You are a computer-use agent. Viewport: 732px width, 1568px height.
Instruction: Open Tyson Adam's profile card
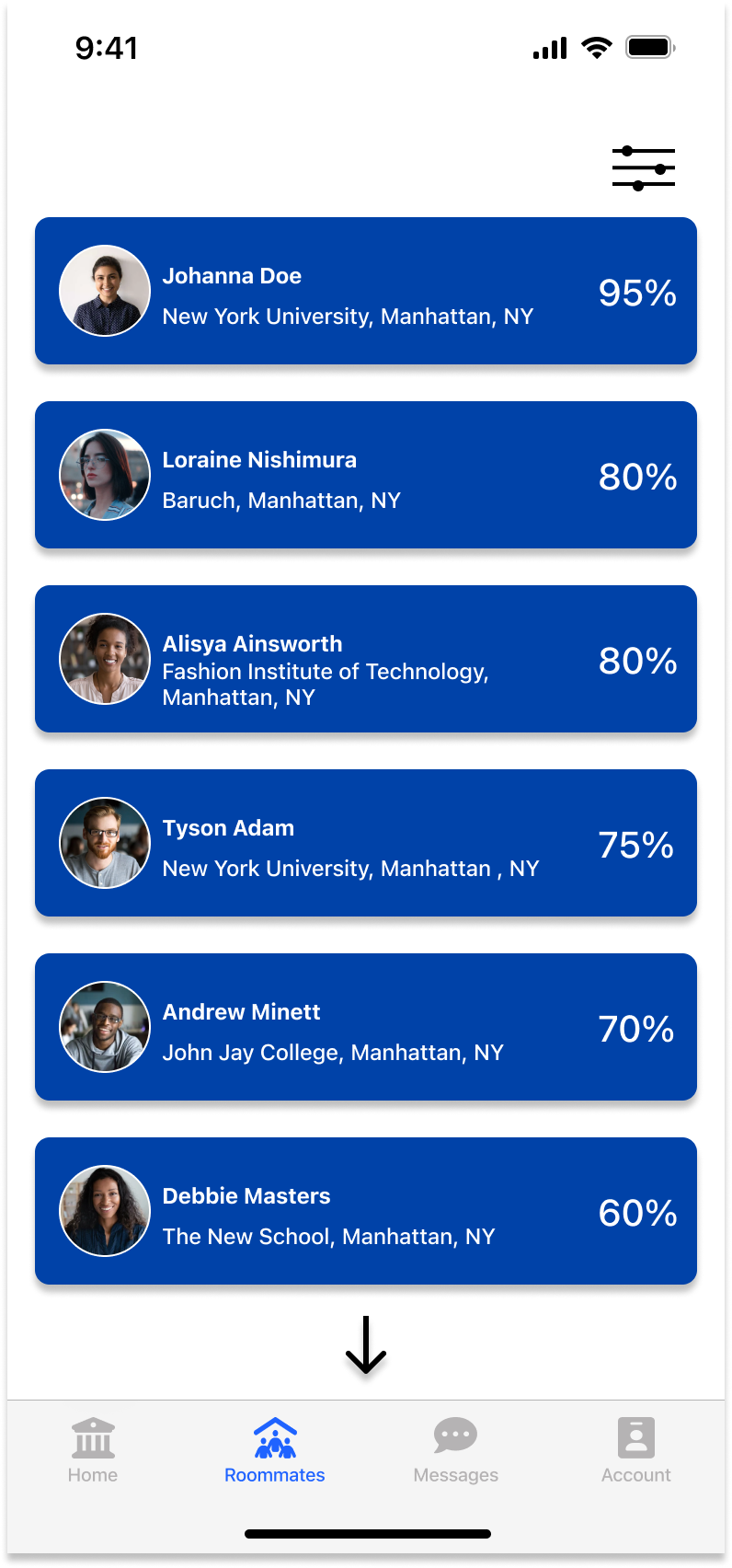pyautogui.click(x=366, y=843)
